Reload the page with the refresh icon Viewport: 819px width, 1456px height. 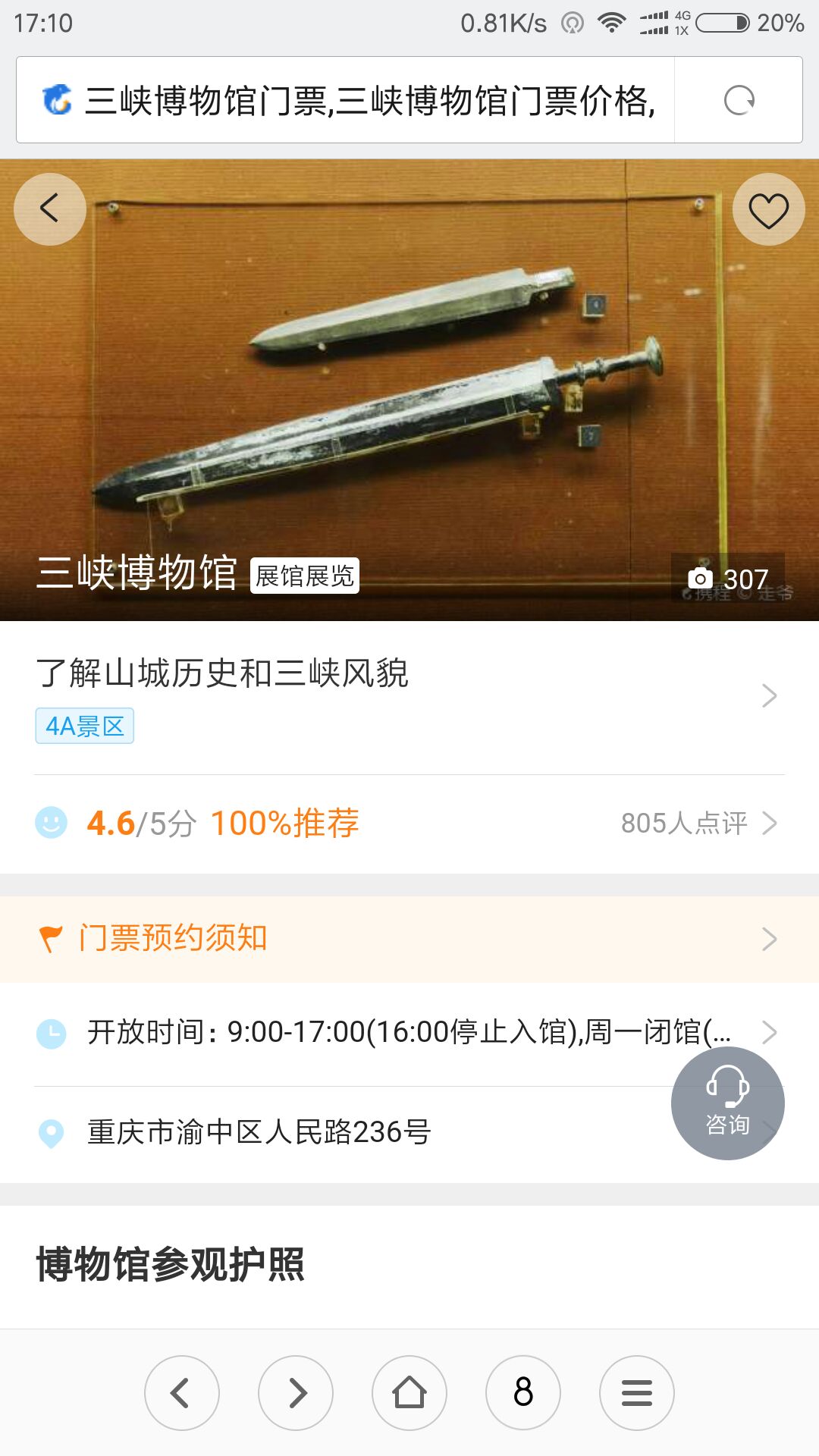tap(739, 100)
